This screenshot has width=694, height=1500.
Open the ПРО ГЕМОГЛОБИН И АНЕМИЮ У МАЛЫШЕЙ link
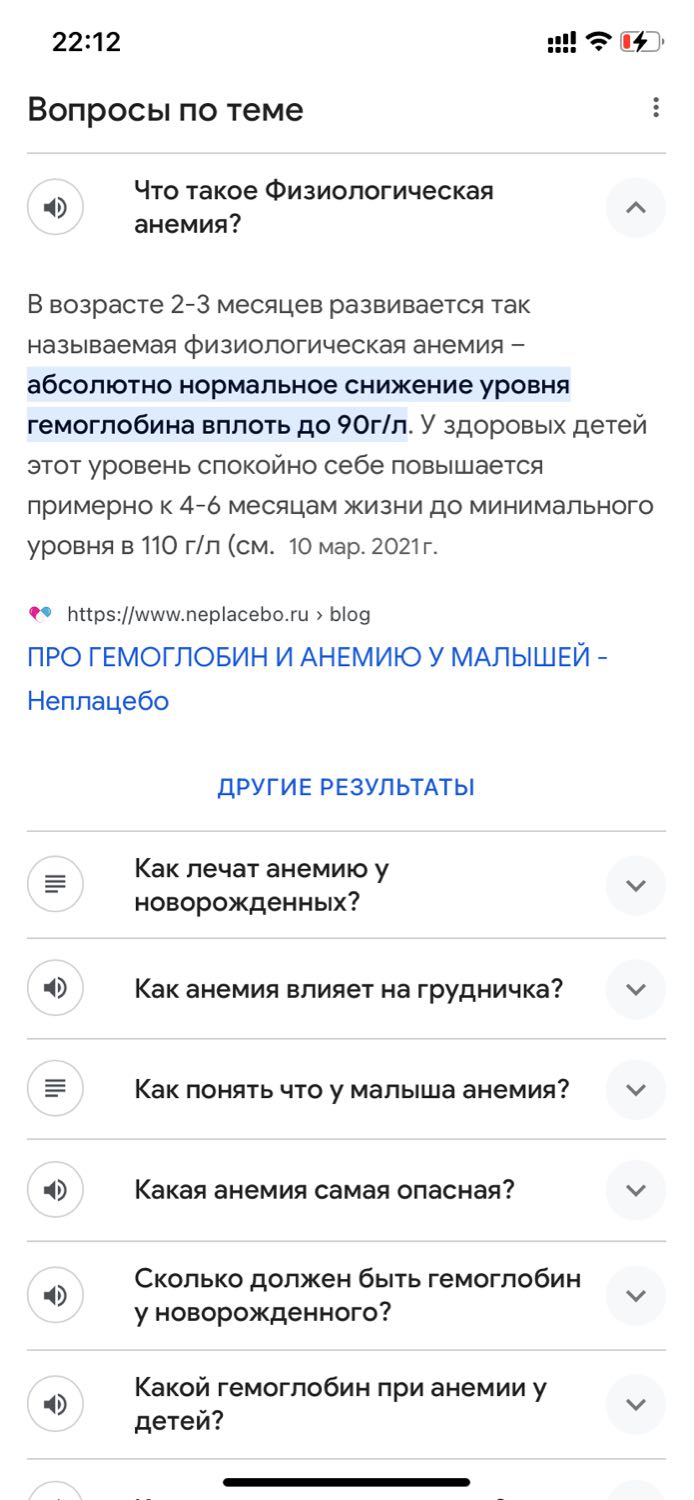(x=318, y=679)
